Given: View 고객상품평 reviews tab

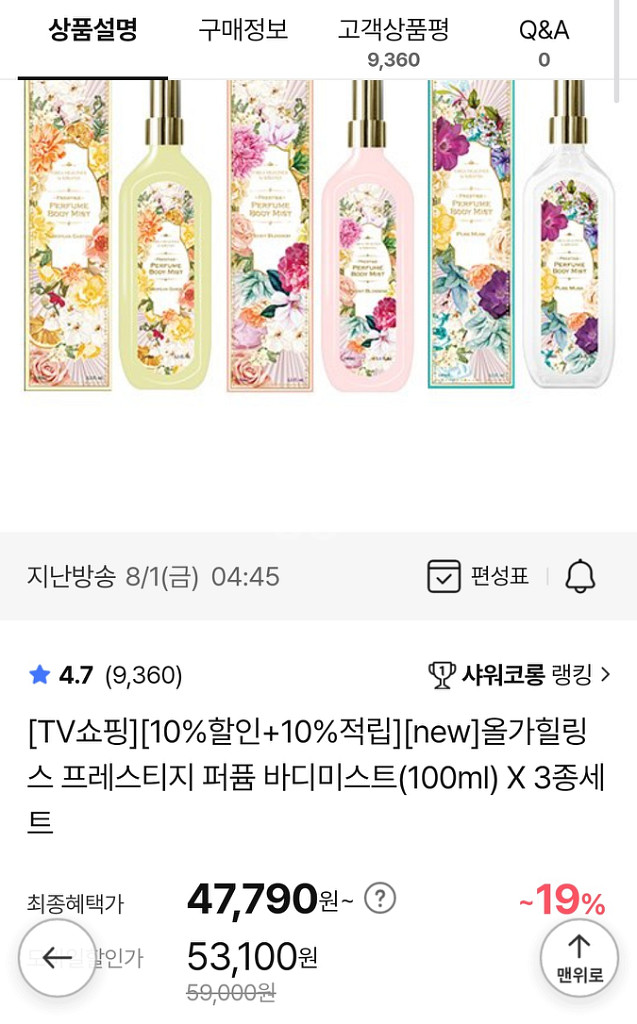Looking at the screenshot, I should [393, 41].
